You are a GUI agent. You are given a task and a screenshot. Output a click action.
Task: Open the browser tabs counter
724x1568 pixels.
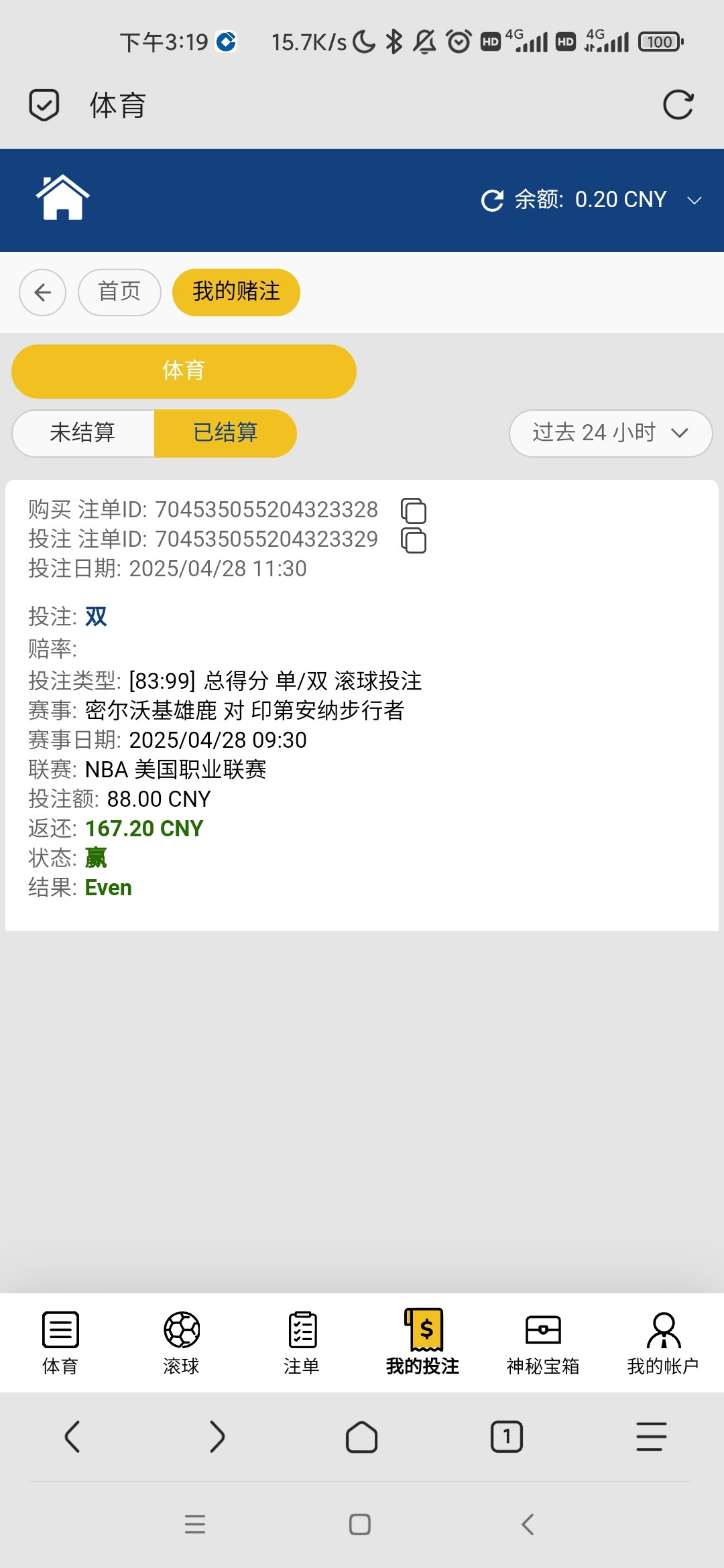click(507, 1437)
